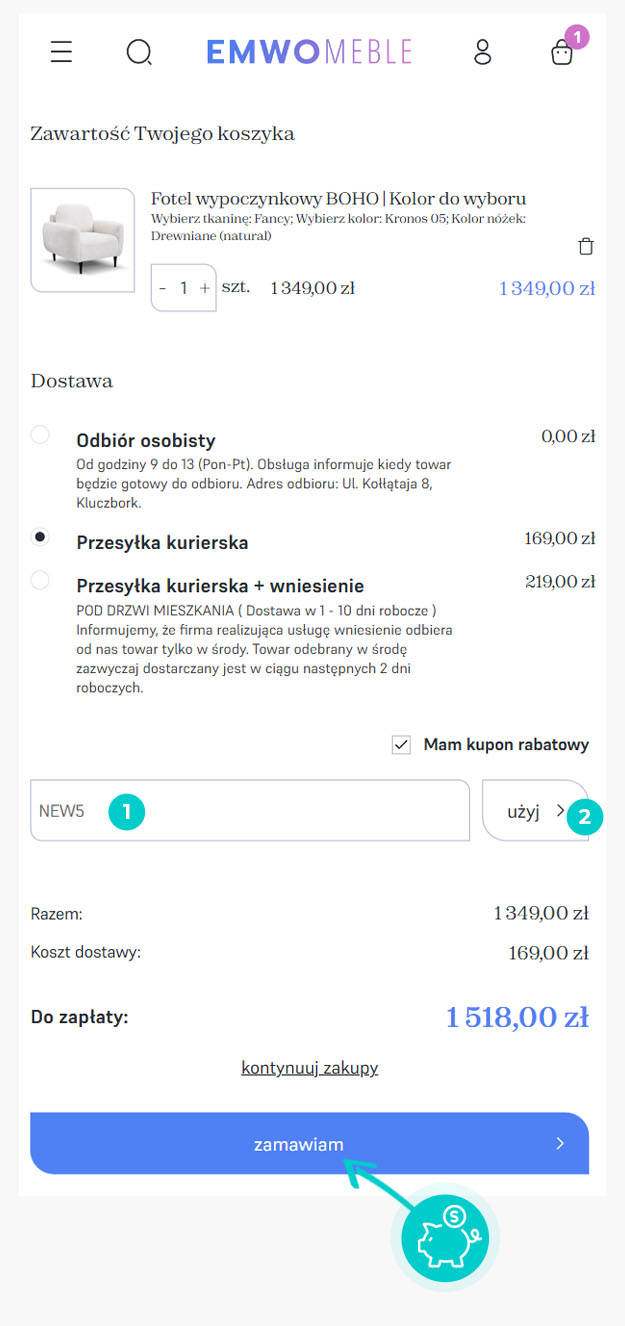This screenshot has width=625, height=1326.
Task: Remove the BOHO armchair with the trash icon
Action: (586, 246)
